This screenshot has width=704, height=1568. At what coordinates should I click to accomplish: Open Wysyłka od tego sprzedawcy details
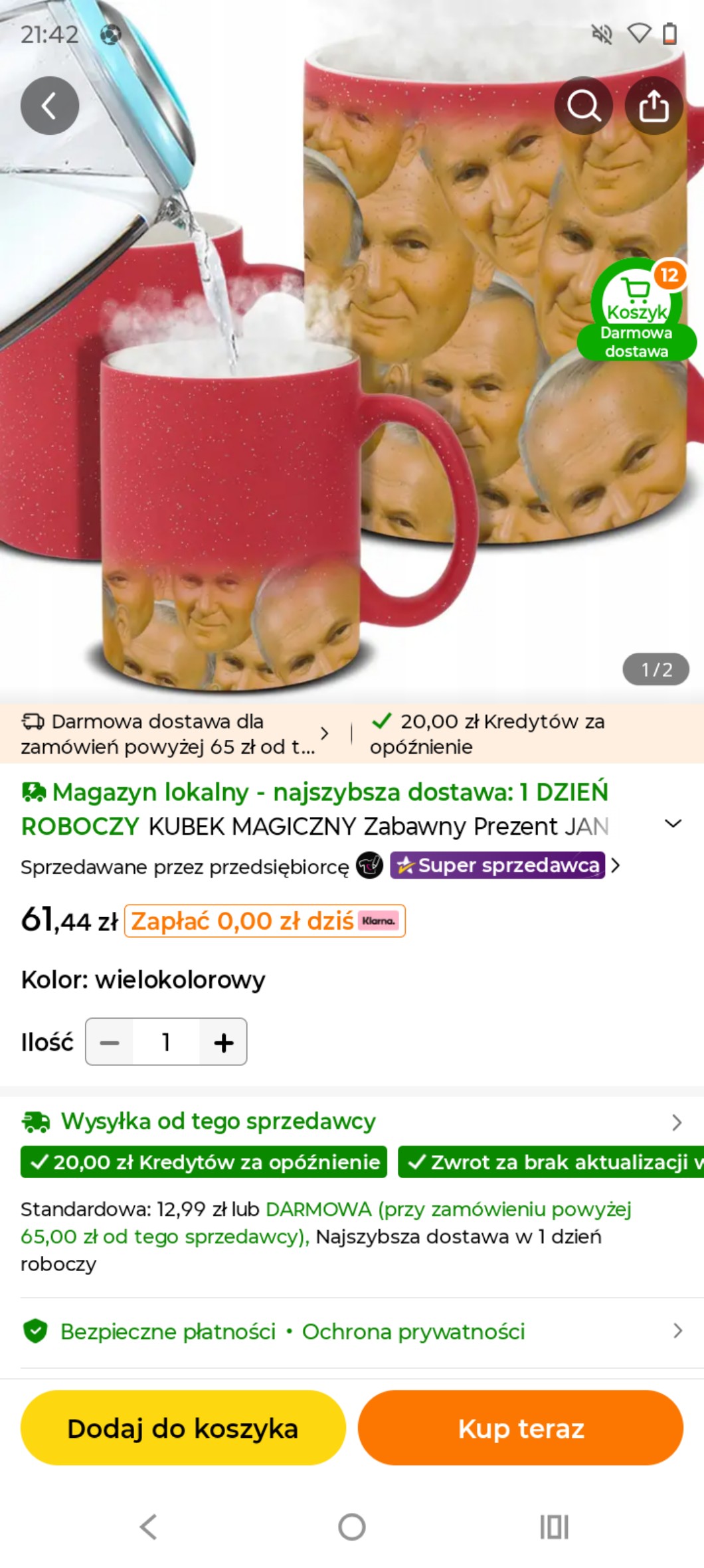351,1122
